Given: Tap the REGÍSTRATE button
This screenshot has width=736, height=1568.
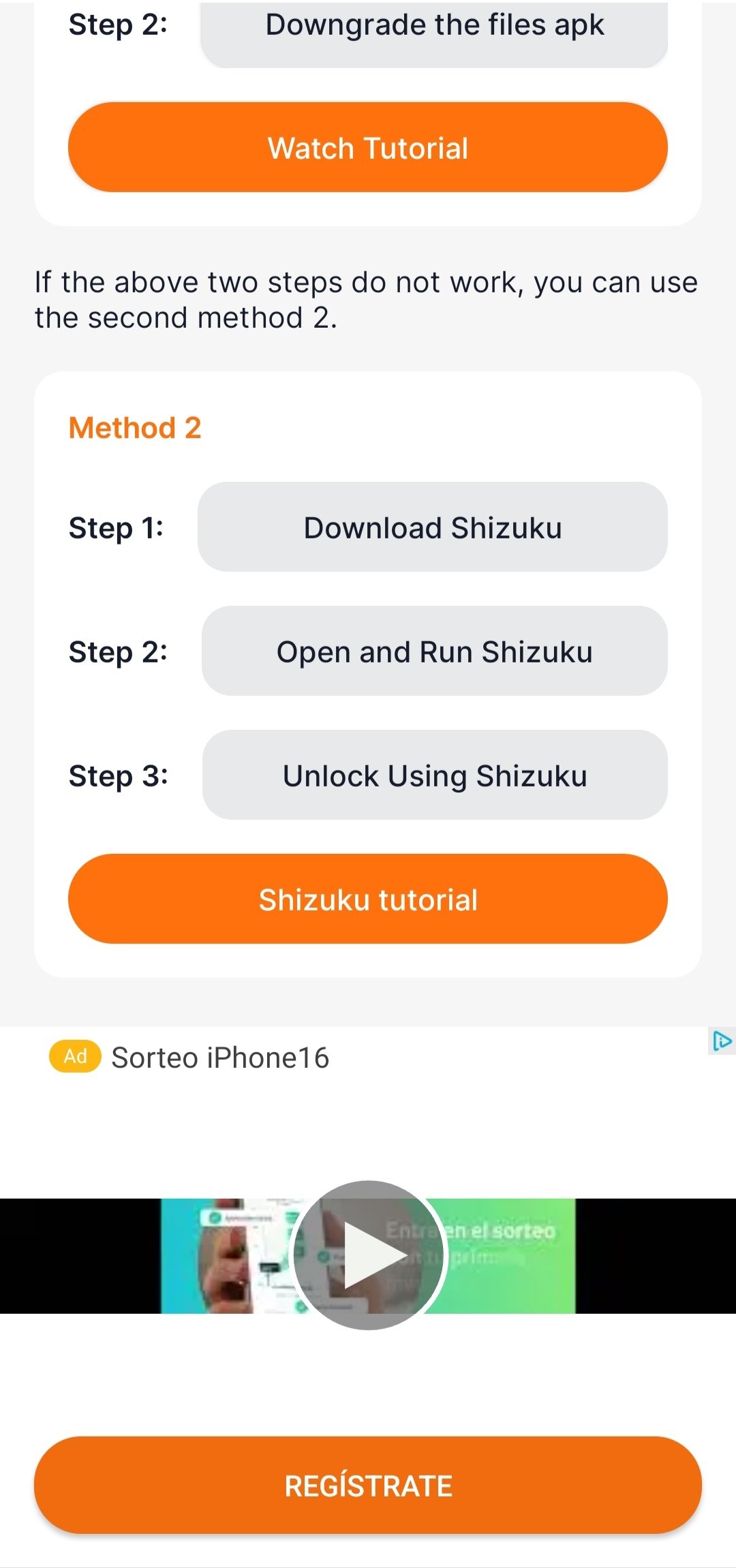Looking at the screenshot, I should (x=368, y=1486).
